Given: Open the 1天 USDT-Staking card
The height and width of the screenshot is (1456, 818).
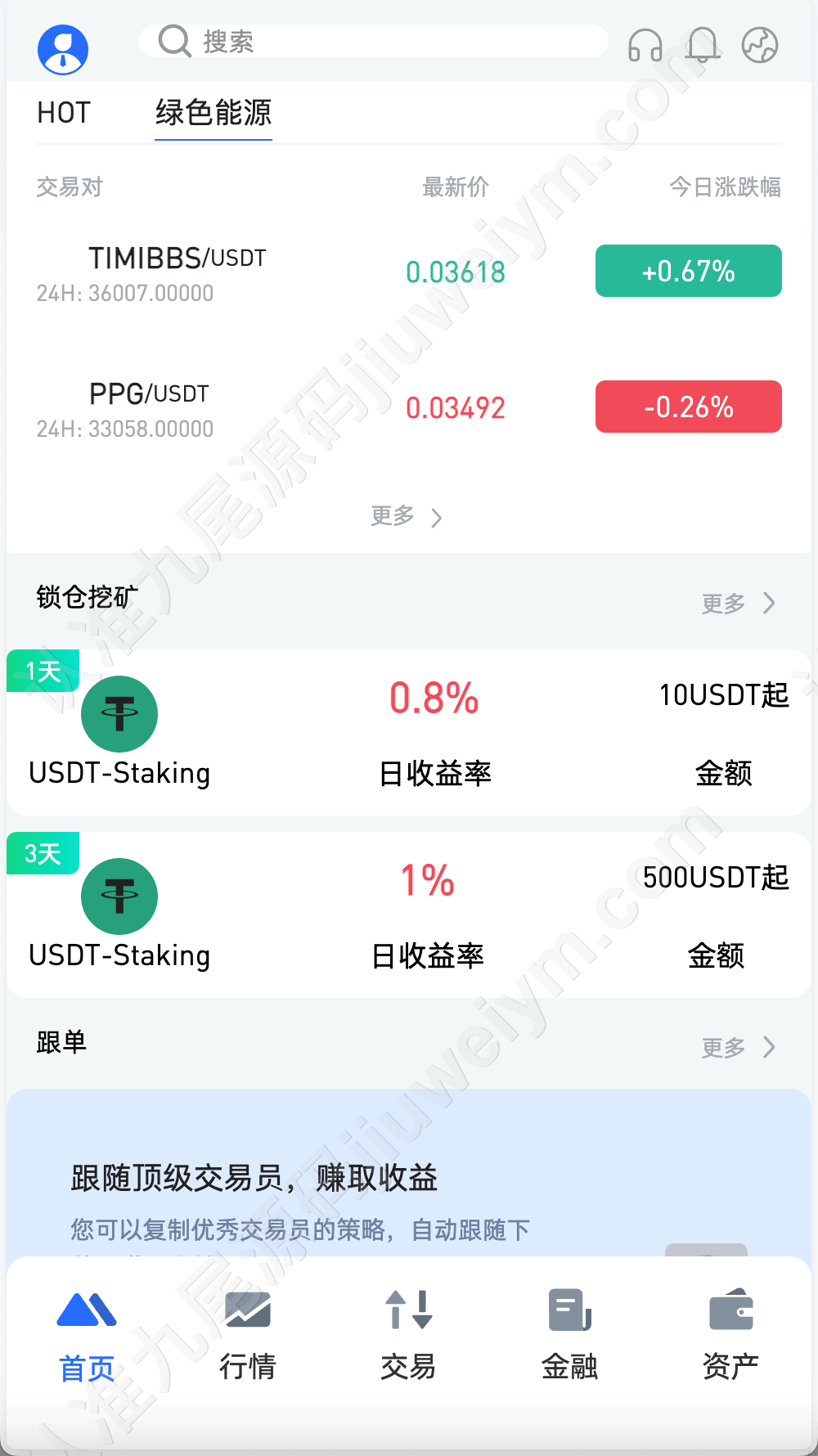Looking at the screenshot, I should tap(409, 732).
